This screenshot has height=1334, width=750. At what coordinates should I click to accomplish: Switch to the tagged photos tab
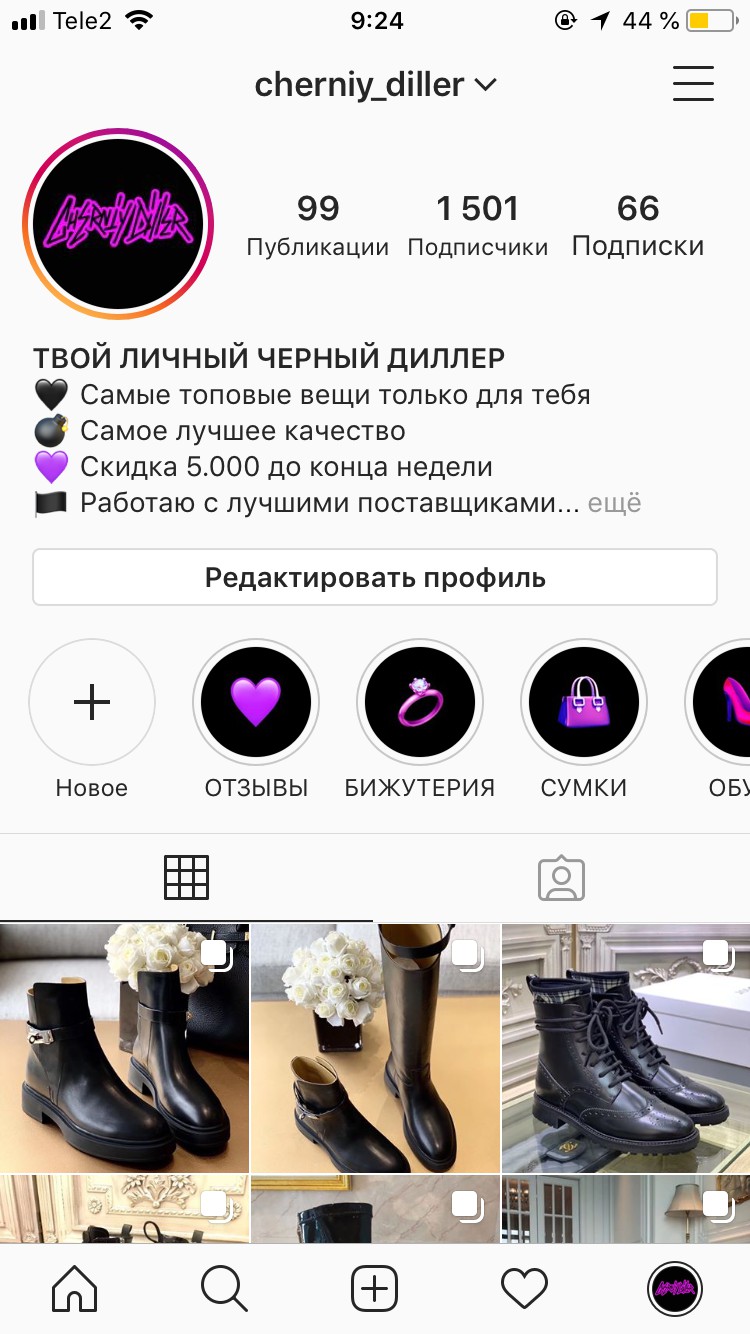(x=561, y=878)
